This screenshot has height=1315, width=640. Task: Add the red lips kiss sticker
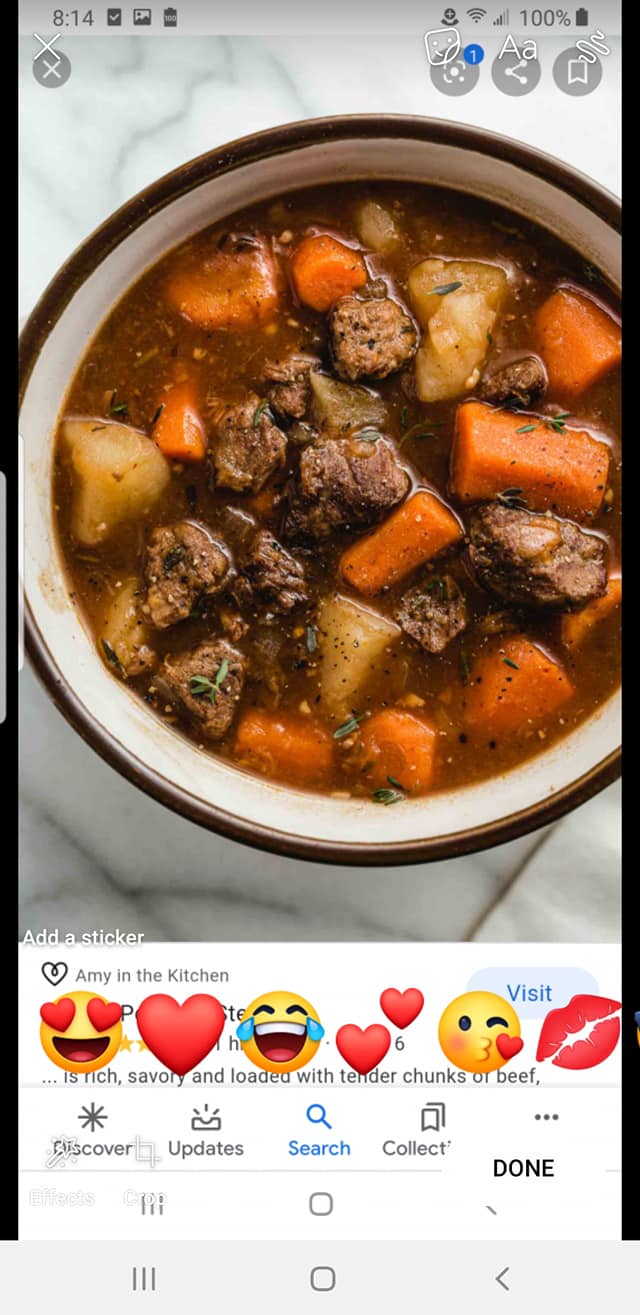(579, 1031)
